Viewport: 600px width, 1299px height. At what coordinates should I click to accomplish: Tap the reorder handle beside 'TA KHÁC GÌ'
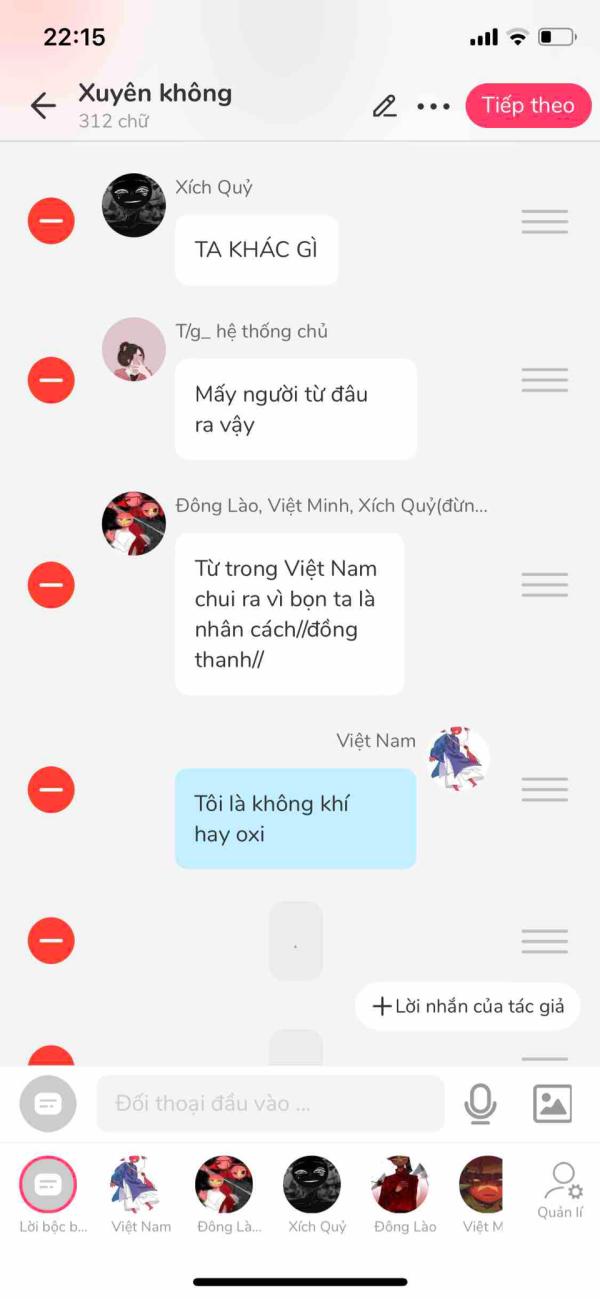544,222
